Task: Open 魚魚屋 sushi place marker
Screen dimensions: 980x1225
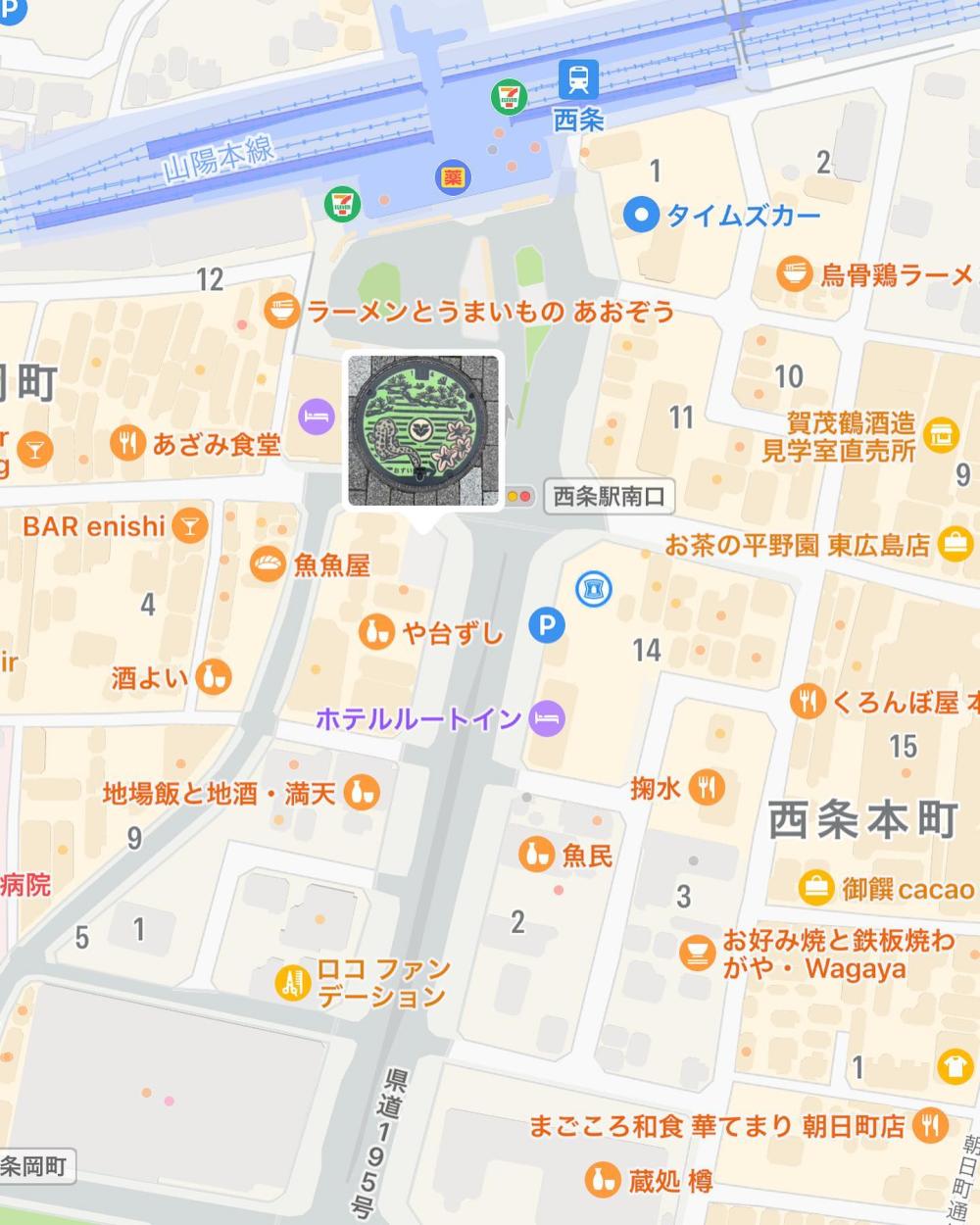Action: pos(267,564)
